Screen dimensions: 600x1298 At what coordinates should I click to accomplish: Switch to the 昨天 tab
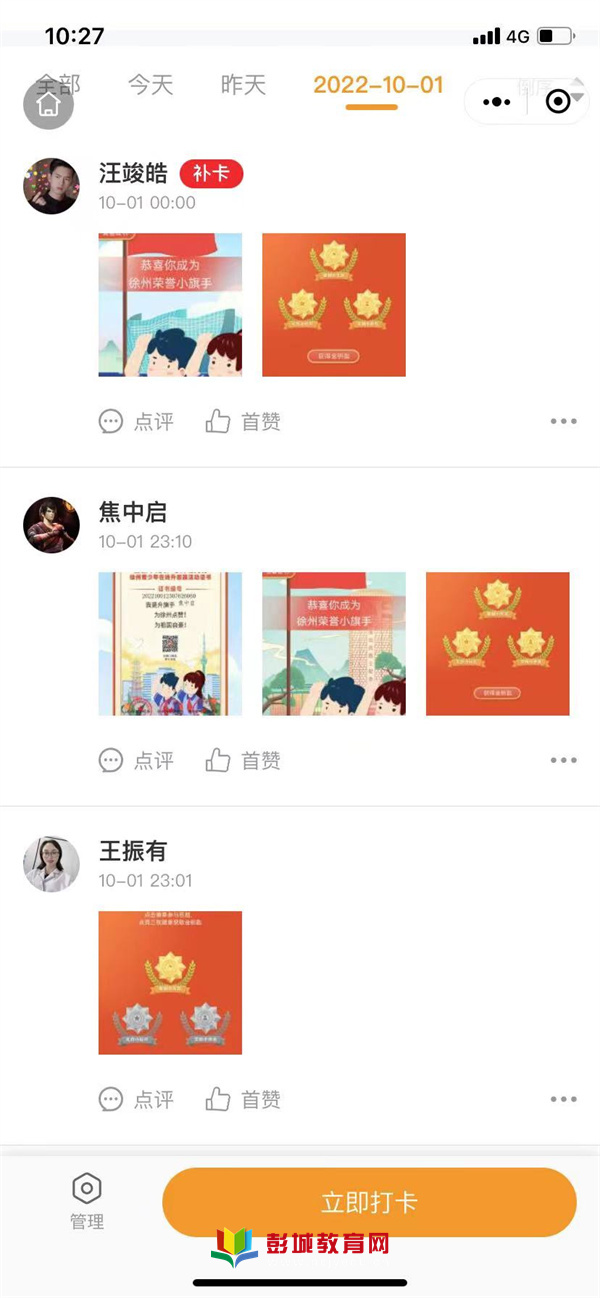tap(243, 85)
